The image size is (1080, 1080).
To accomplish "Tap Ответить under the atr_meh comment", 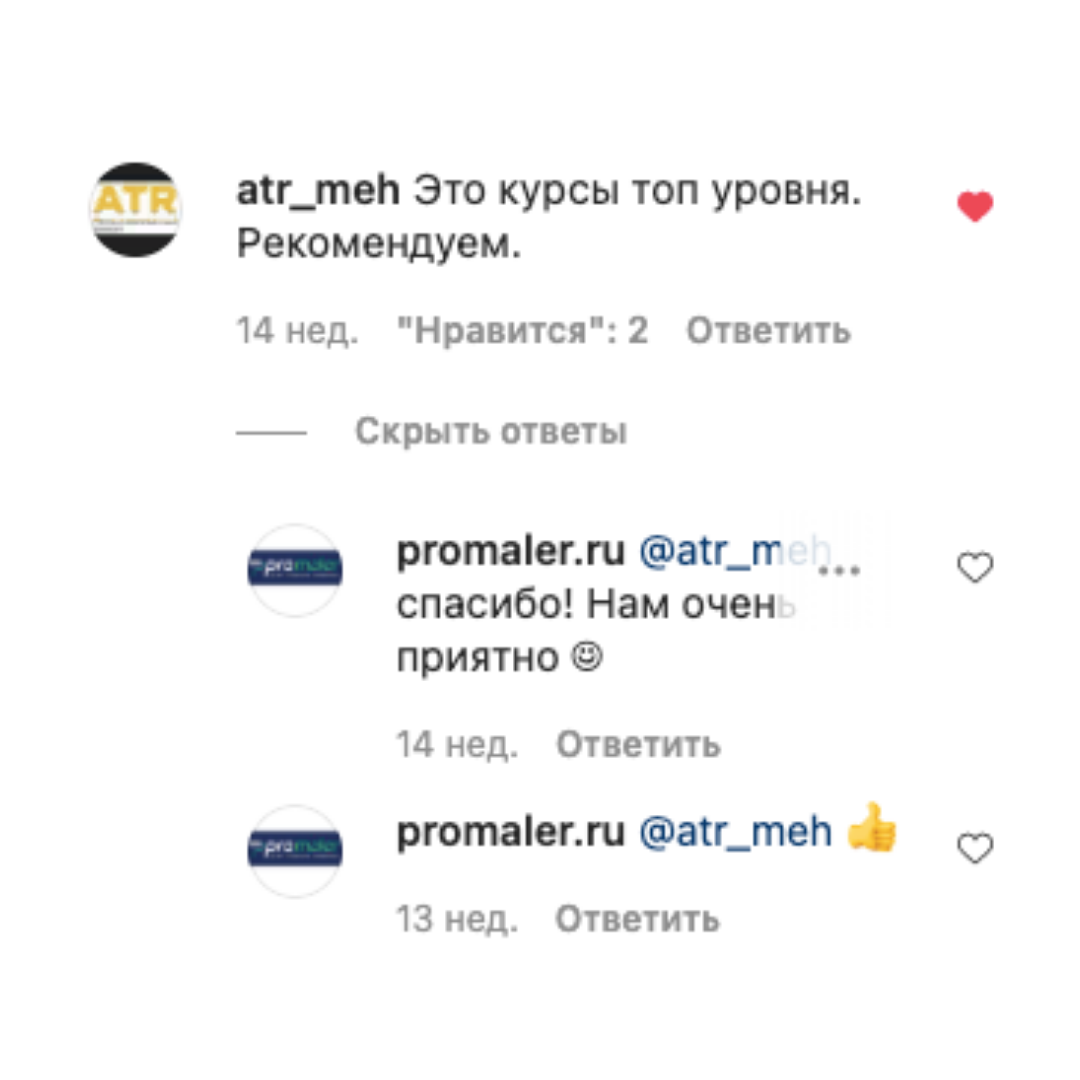I will coord(768,330).
